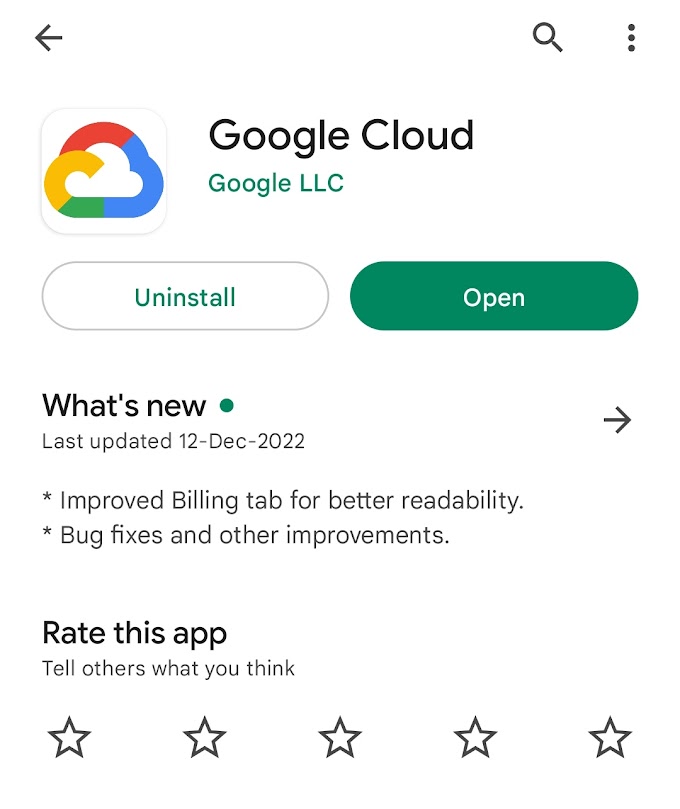View Google LLC developer page
This screenshot has width=680, height=809.
[275, 184]
